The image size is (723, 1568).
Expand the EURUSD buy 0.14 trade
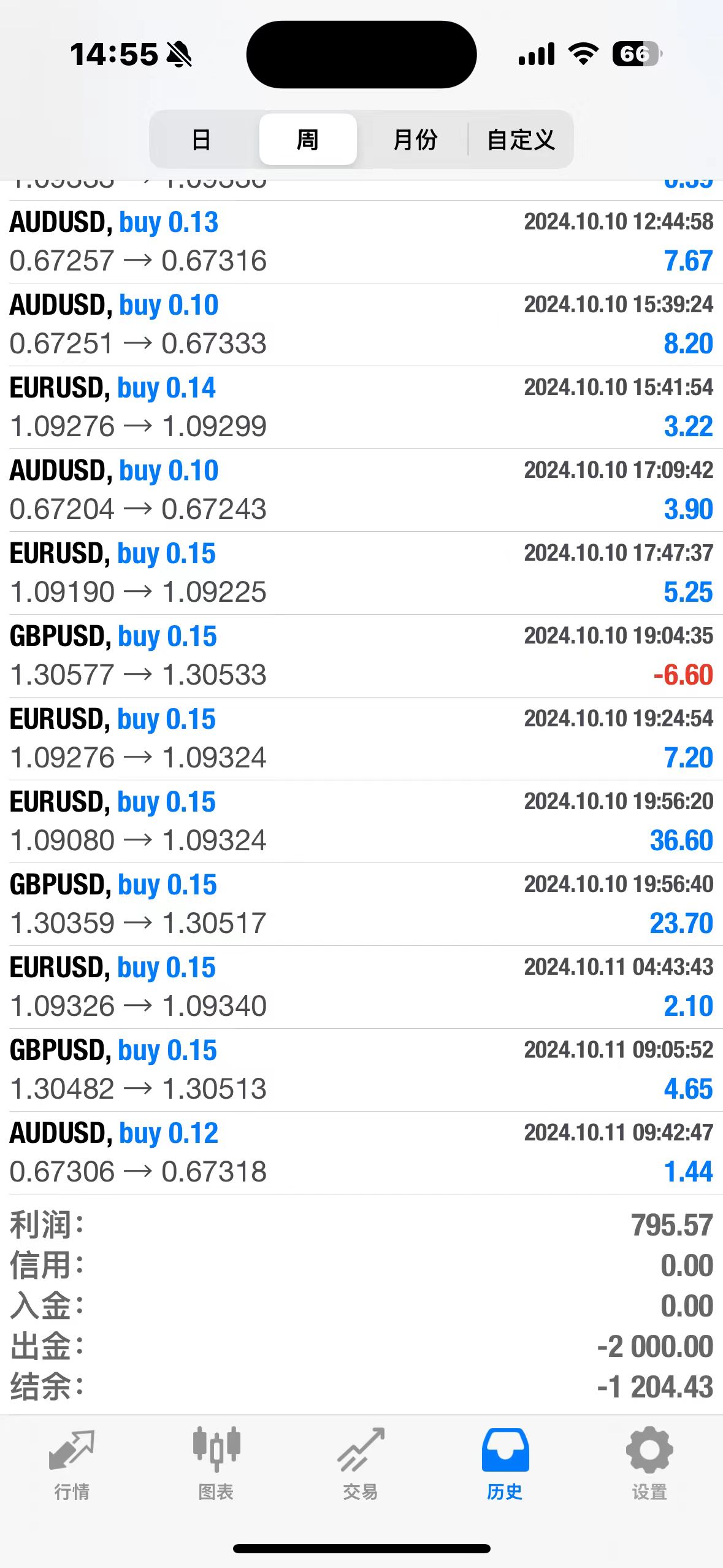(361, 407)
